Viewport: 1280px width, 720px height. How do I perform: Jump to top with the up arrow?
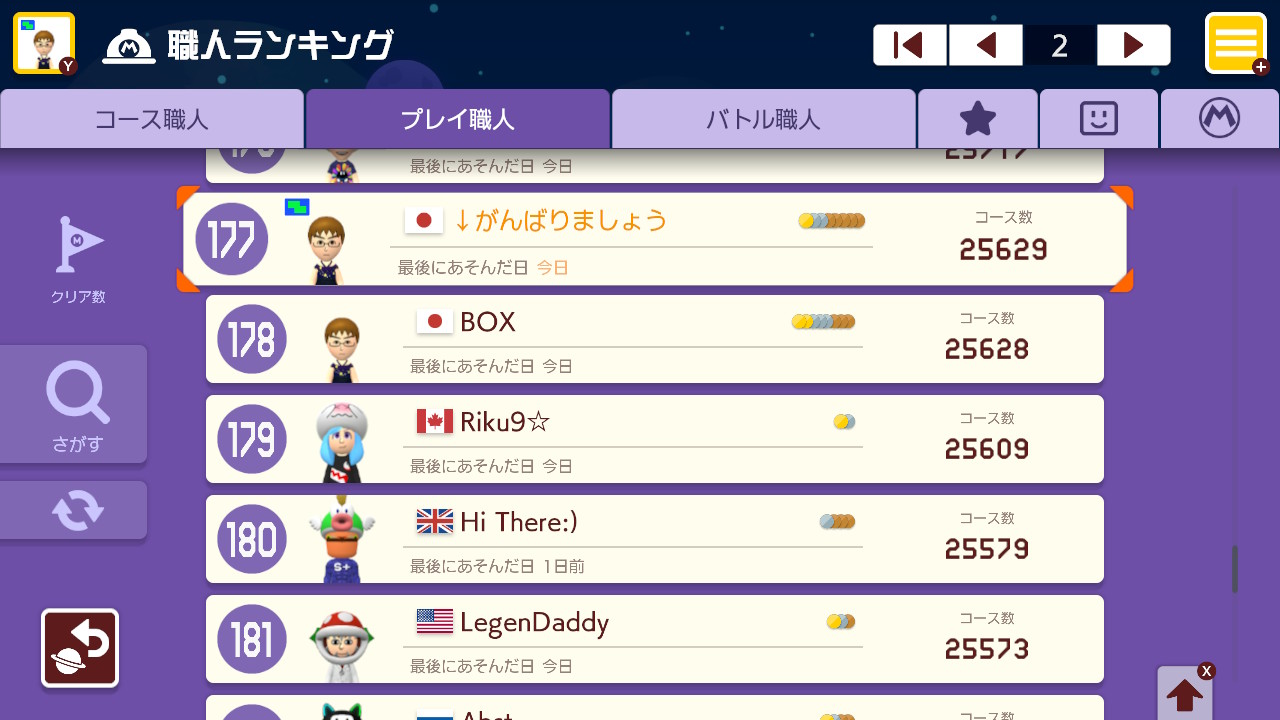point(1184,694)
